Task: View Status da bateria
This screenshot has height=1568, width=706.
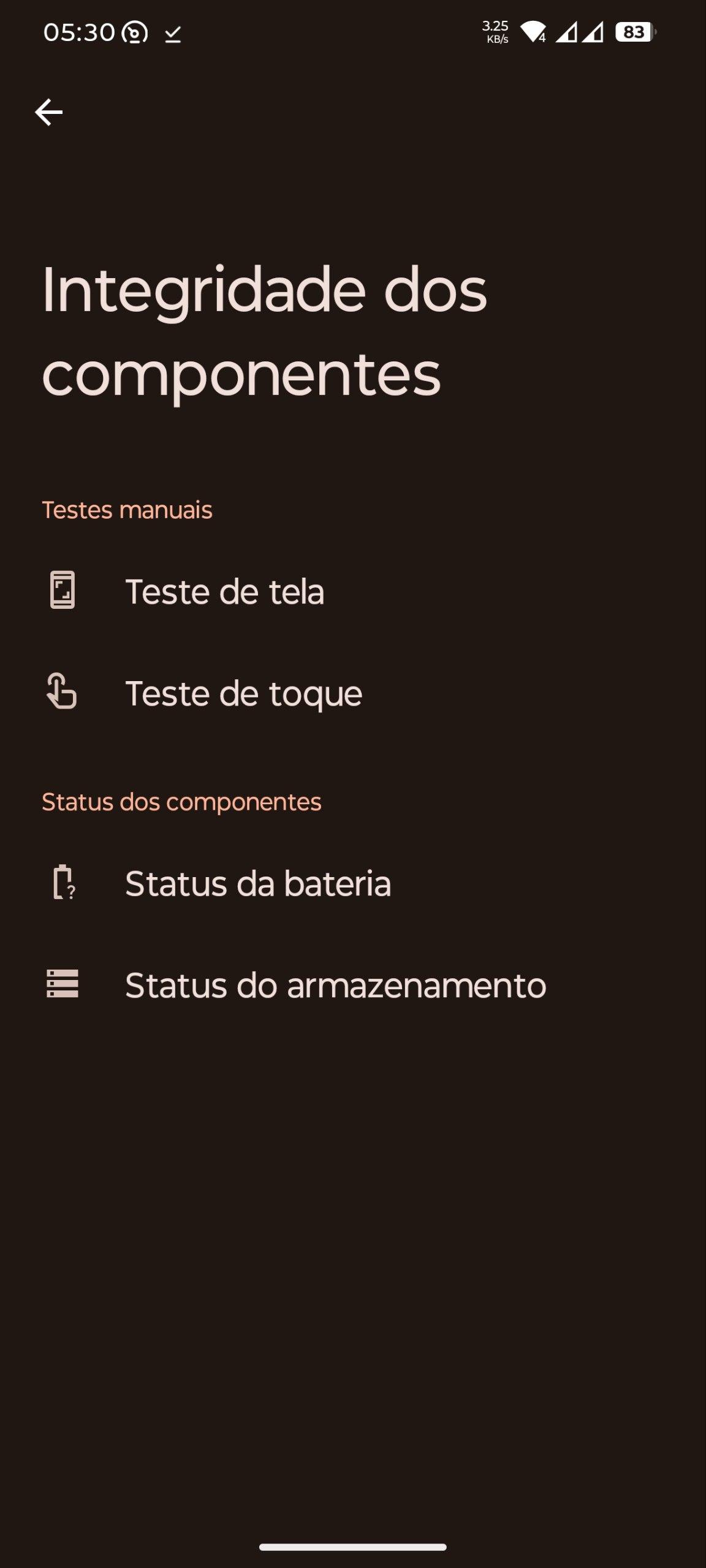Action: [x=257, y=883]
